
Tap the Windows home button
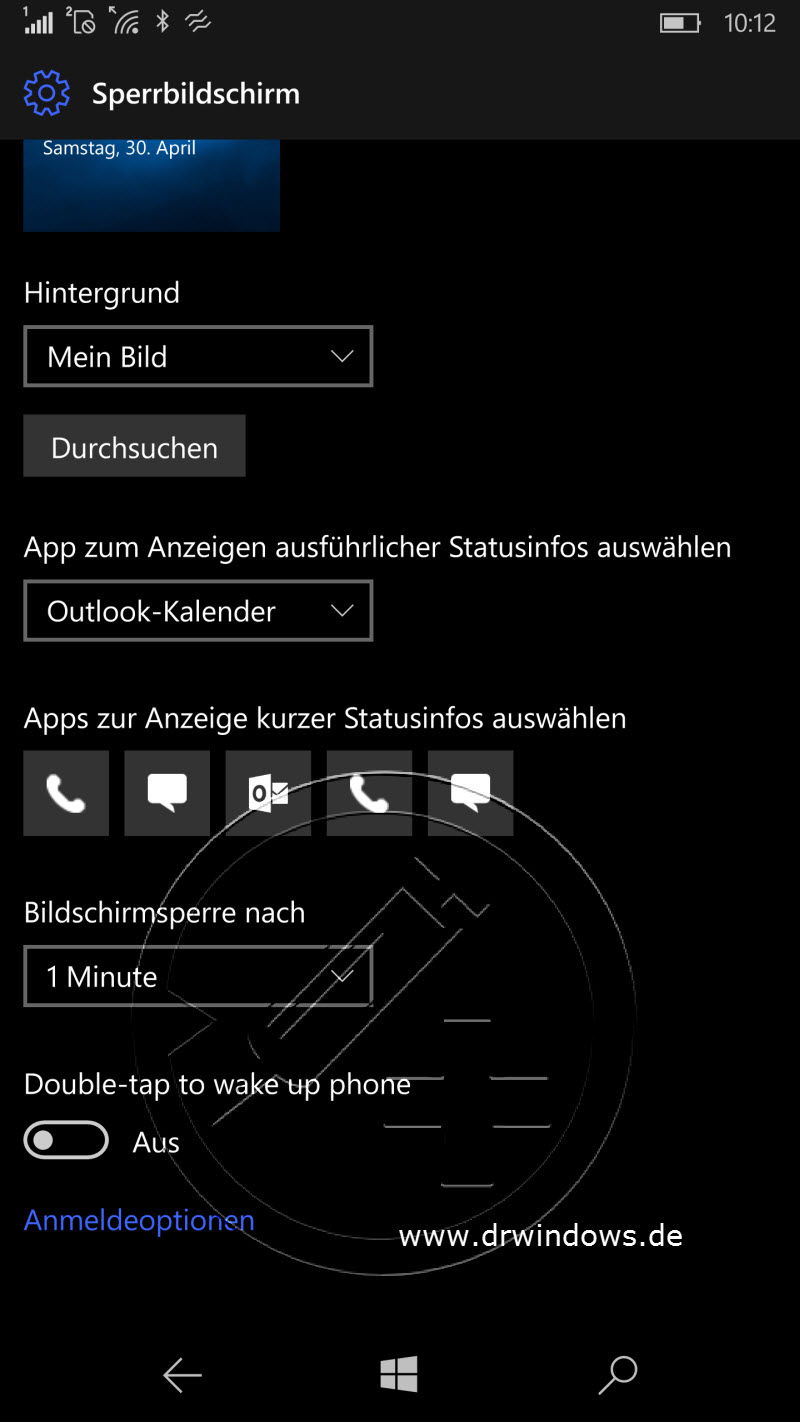click(399, 1375)
